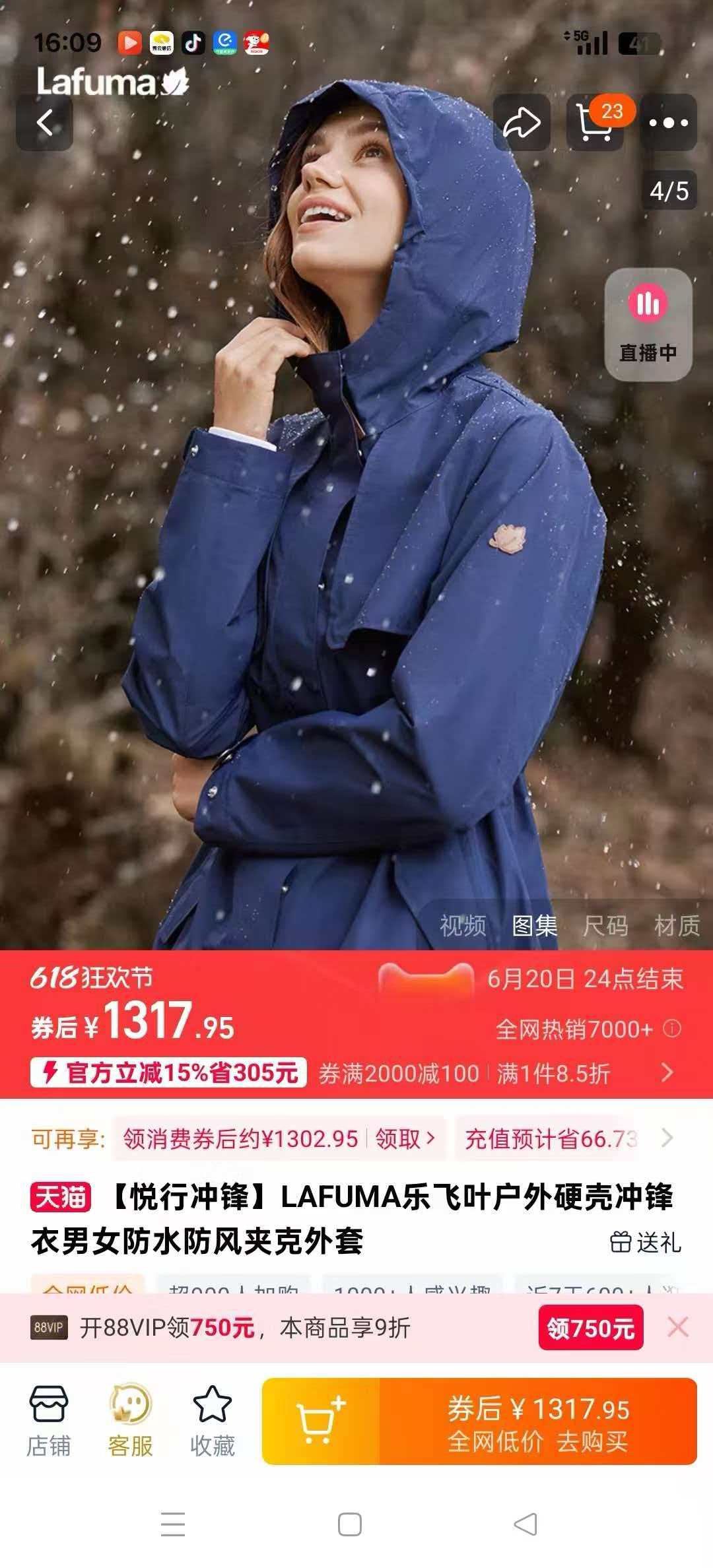Share this Lafuma jacket listing
This screenshot has width=713, height=1568.
pyautogui.click(x=522, y=123)
